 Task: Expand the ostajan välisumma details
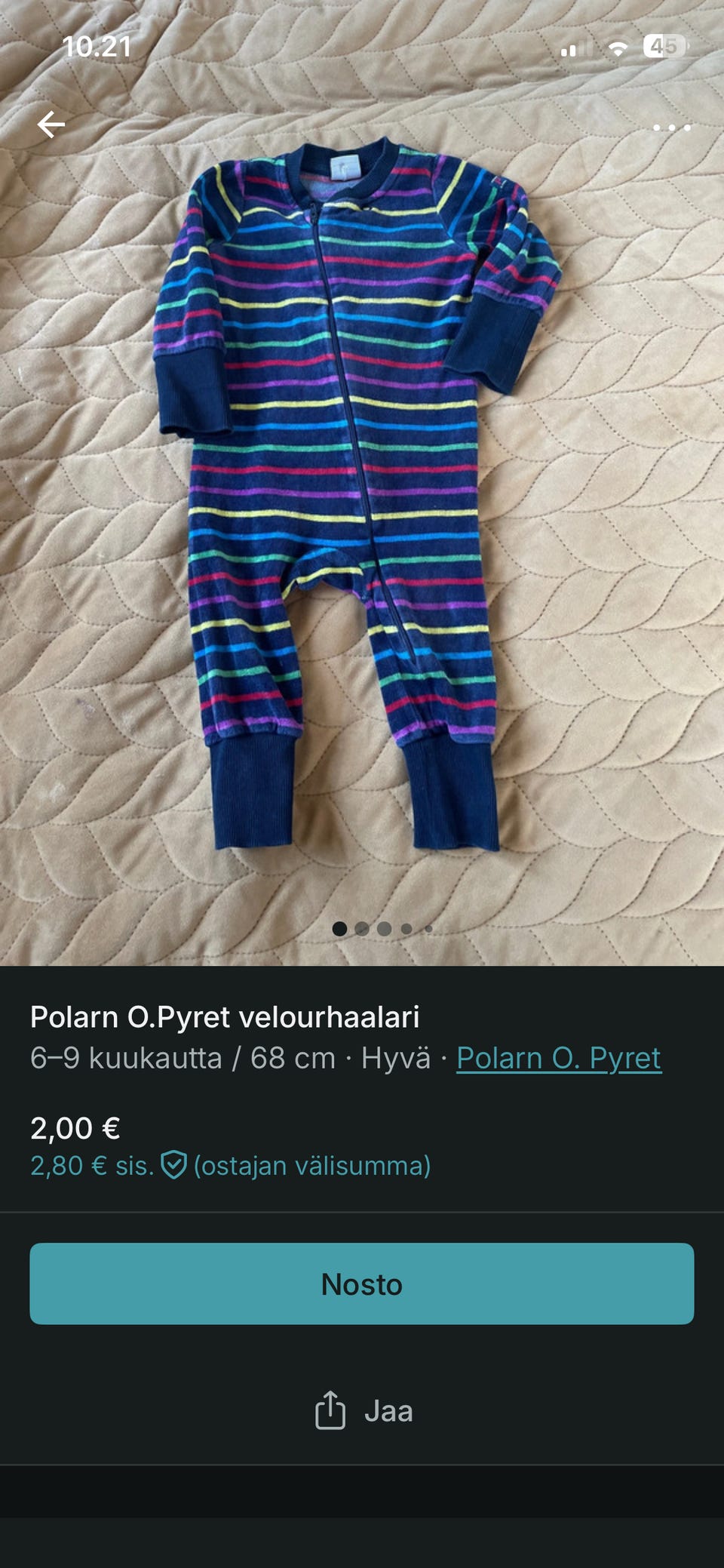(x=312, y=1166)
